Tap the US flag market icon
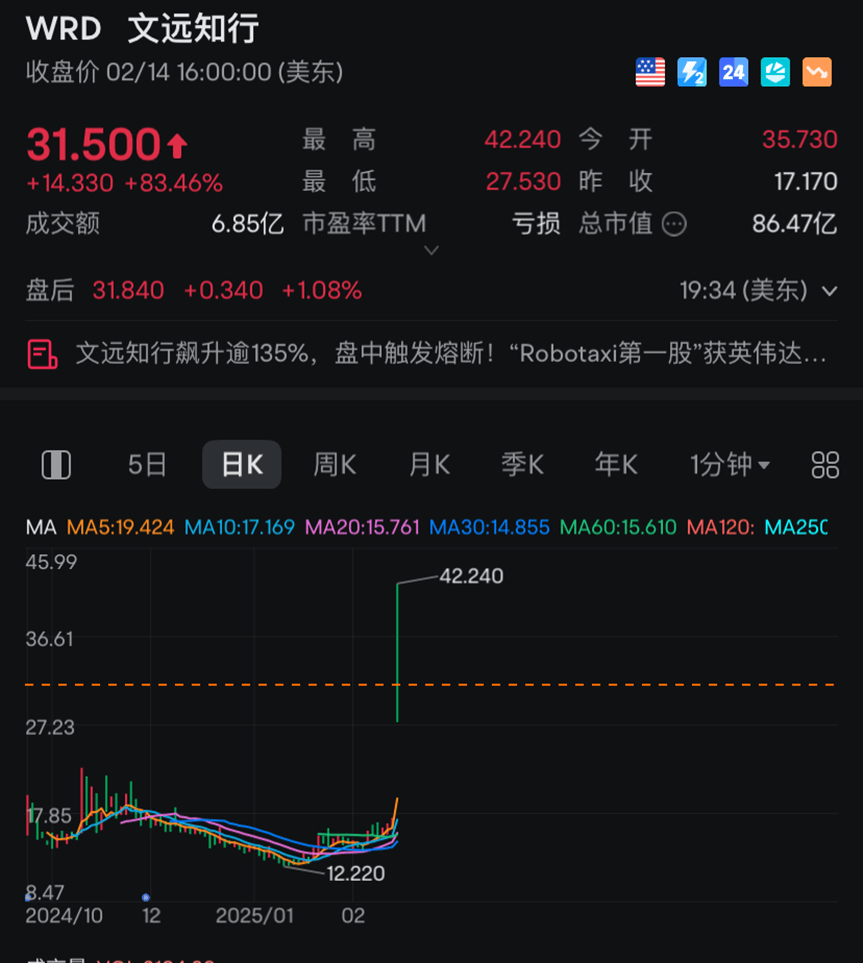Image resolution: width=863 pixels, height=963 pixels. pyautogui.click(x=650, y=72)
